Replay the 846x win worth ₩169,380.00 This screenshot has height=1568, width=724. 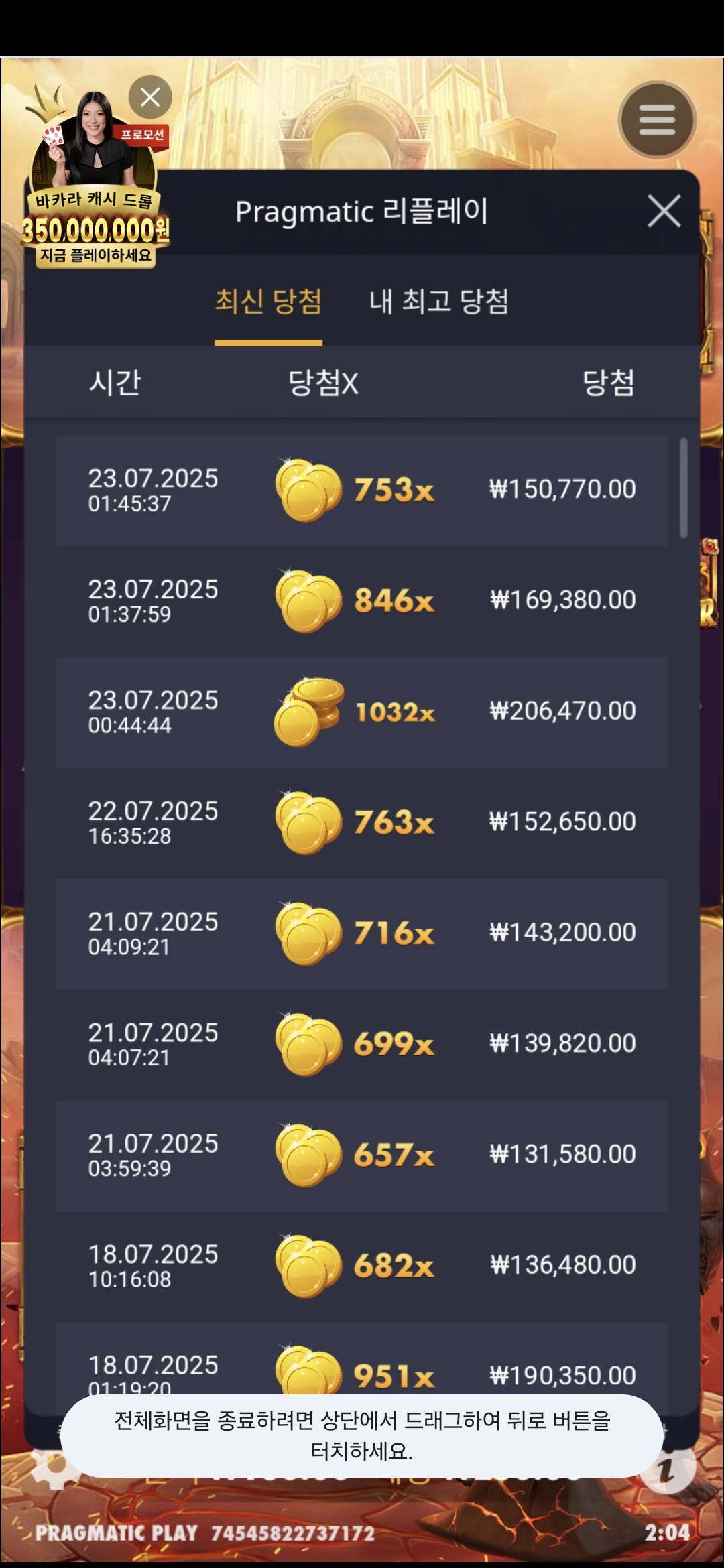362,601
